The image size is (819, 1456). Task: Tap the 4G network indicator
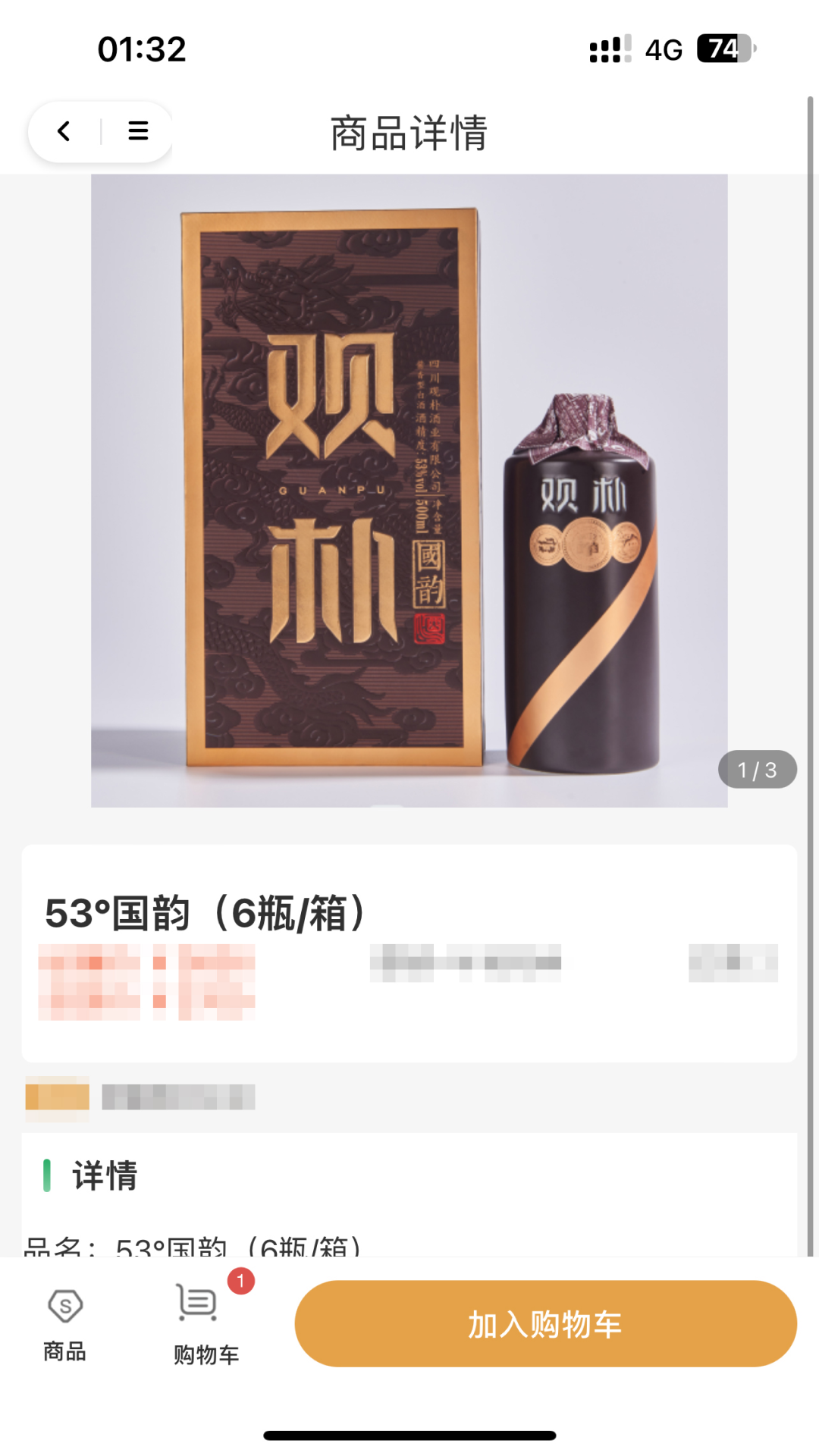(x=663, y=49)
